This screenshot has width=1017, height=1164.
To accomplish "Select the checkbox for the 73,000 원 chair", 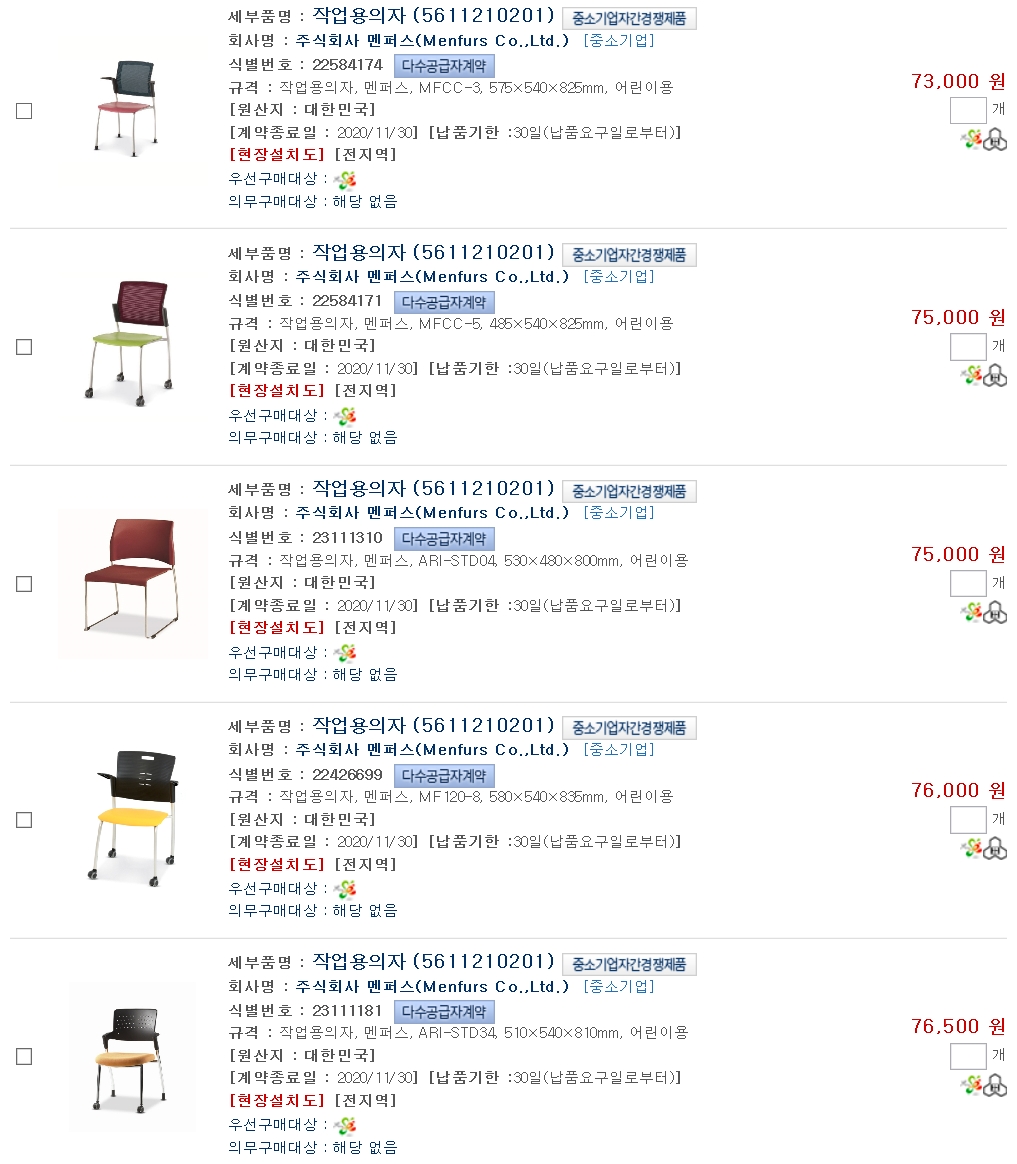I will click(x=24, y=111).
